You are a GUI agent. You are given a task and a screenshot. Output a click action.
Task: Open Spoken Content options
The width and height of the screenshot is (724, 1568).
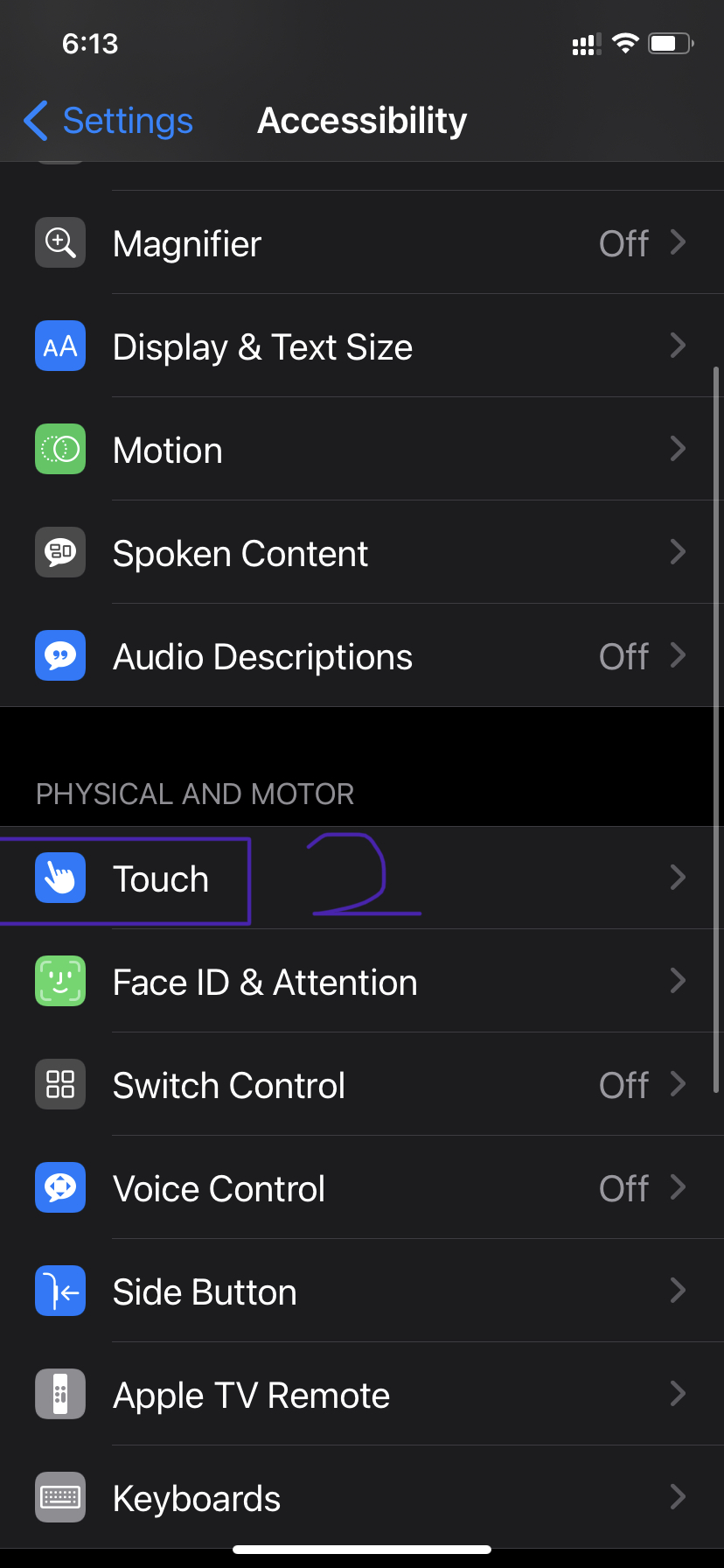click(x=362, y=552)
